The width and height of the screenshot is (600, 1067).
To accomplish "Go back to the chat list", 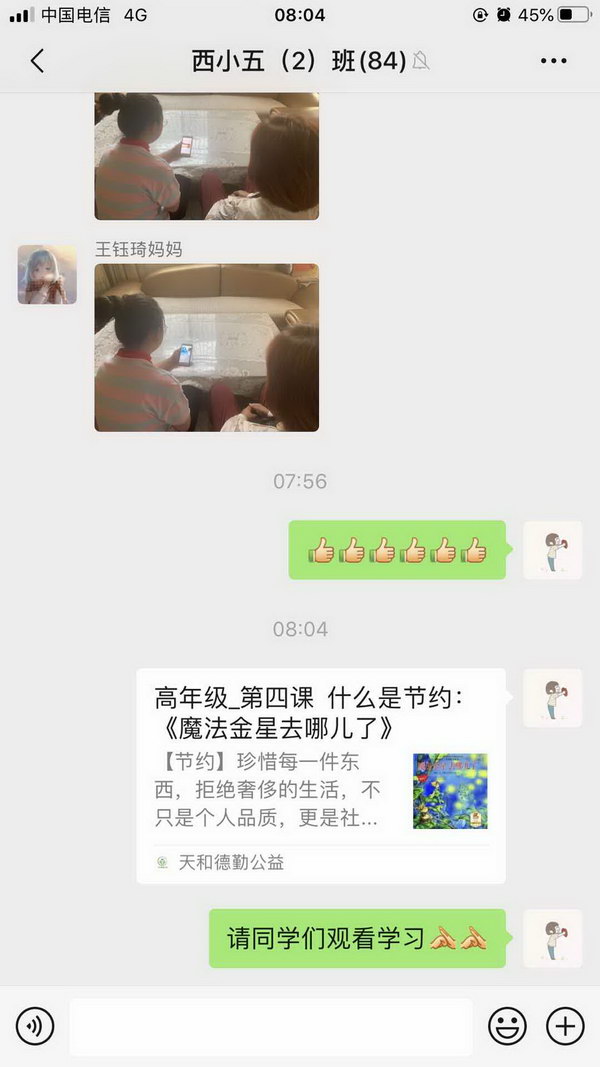I will tap(37, 61).
